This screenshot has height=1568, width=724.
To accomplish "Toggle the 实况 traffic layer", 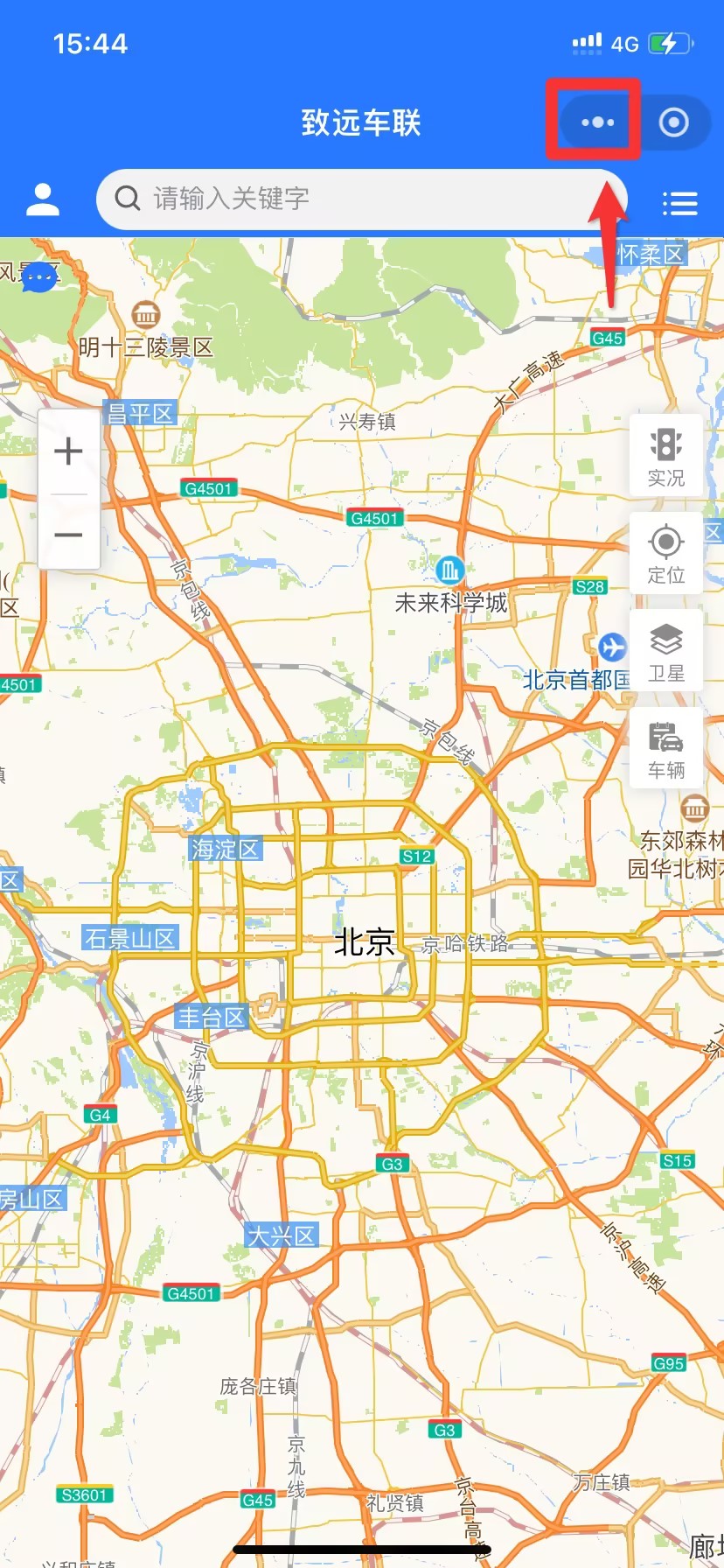I will (x=666, y=456).
